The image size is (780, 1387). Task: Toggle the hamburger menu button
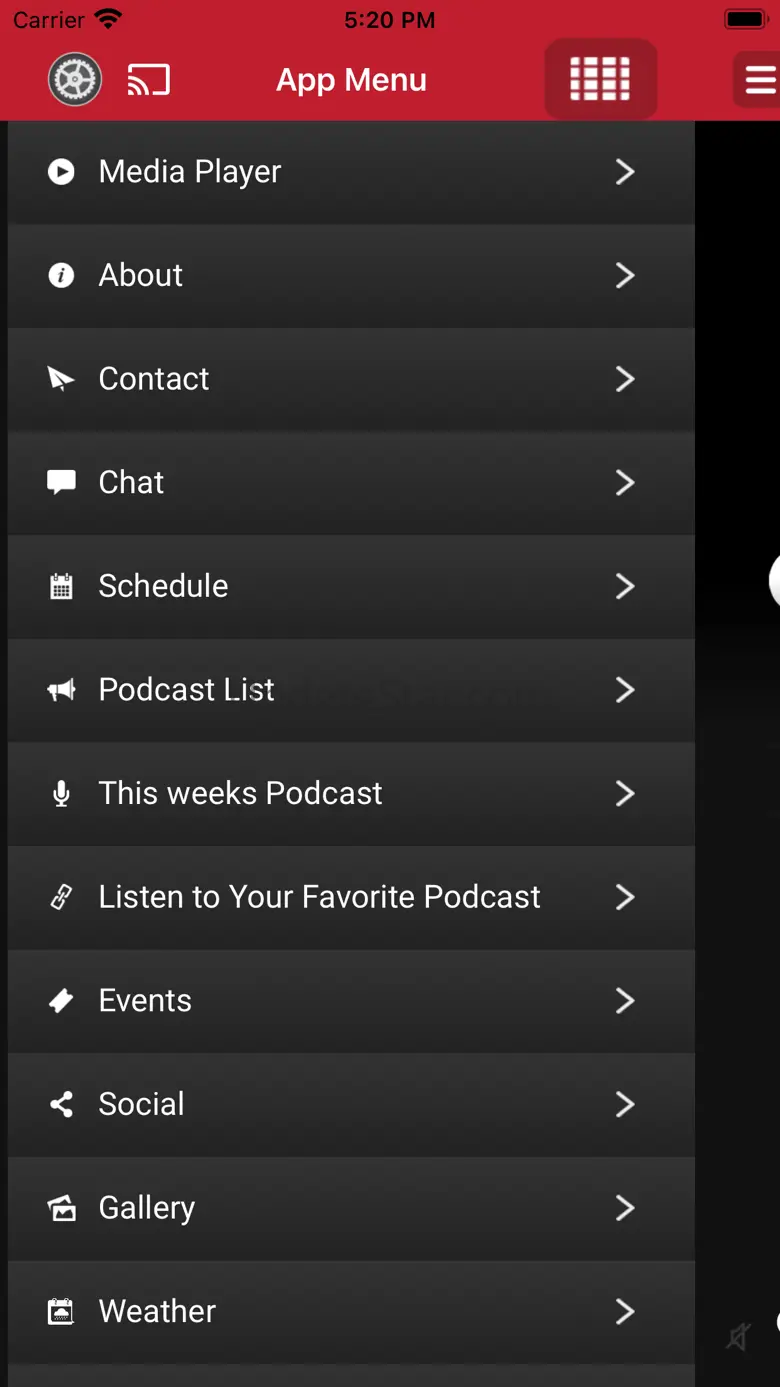coord(759,80)
